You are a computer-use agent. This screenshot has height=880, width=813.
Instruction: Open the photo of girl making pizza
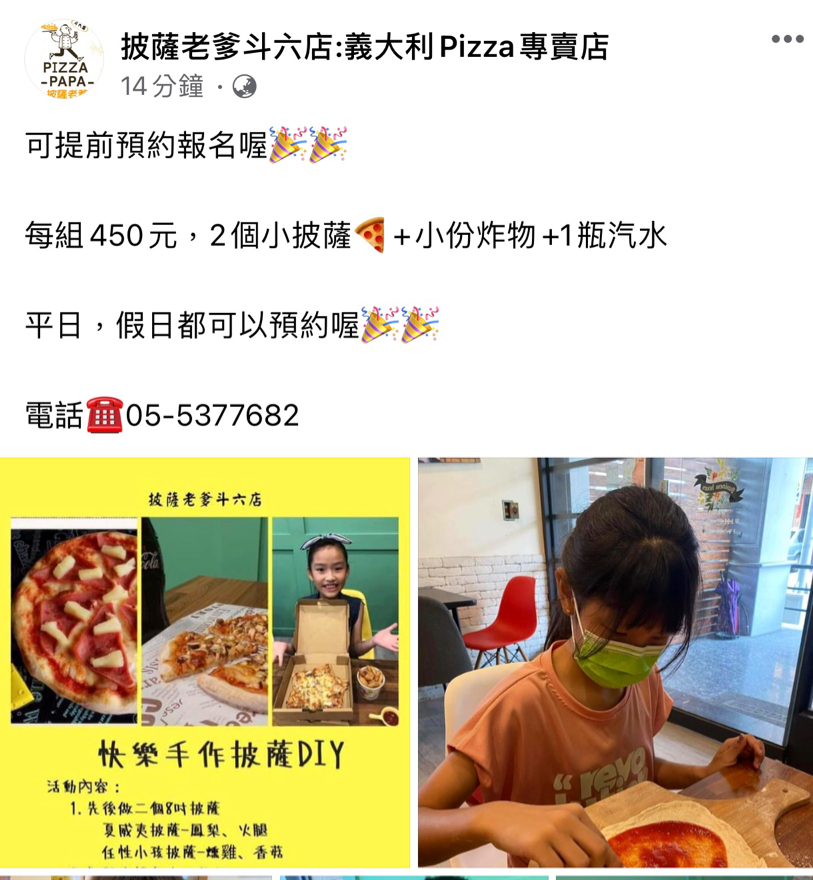point(615,662)
